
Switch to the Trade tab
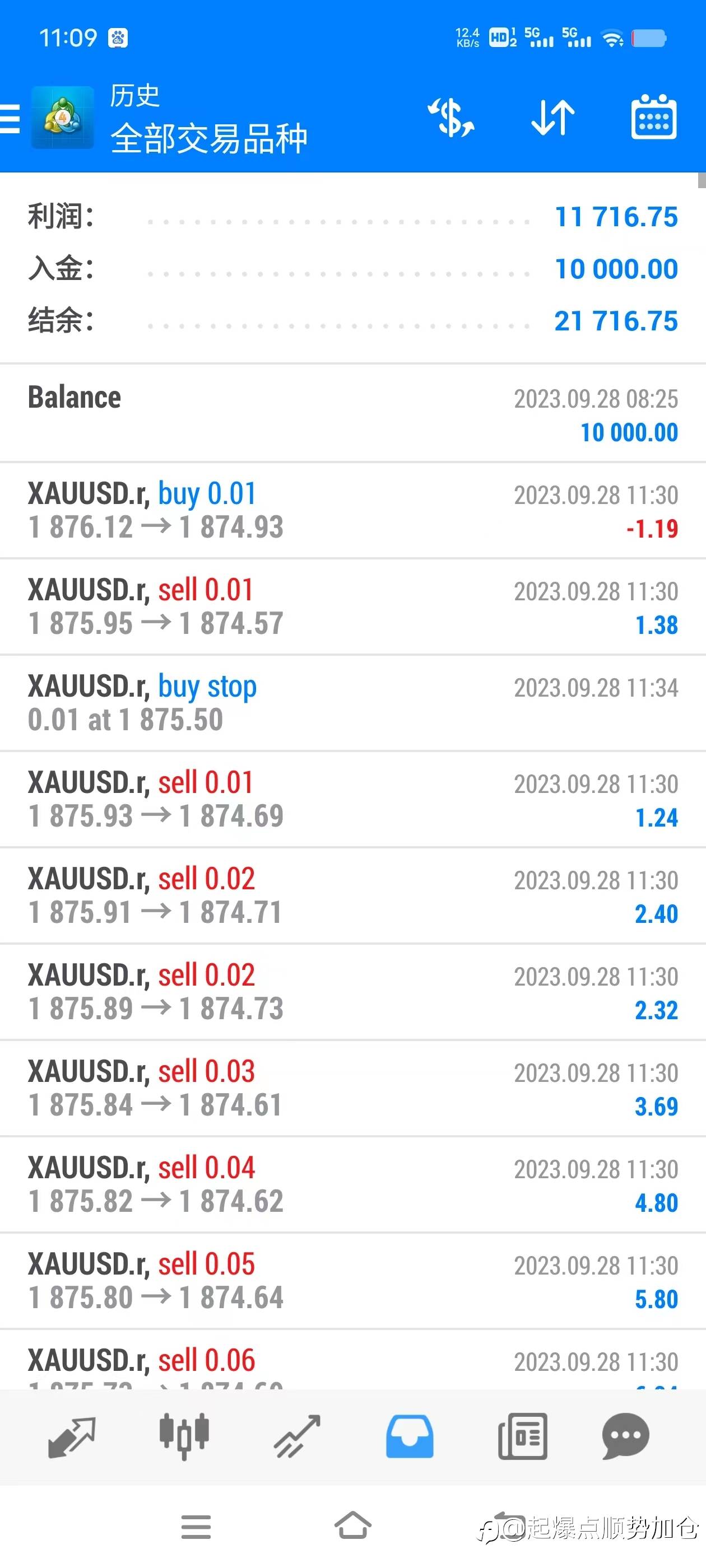298,1436
